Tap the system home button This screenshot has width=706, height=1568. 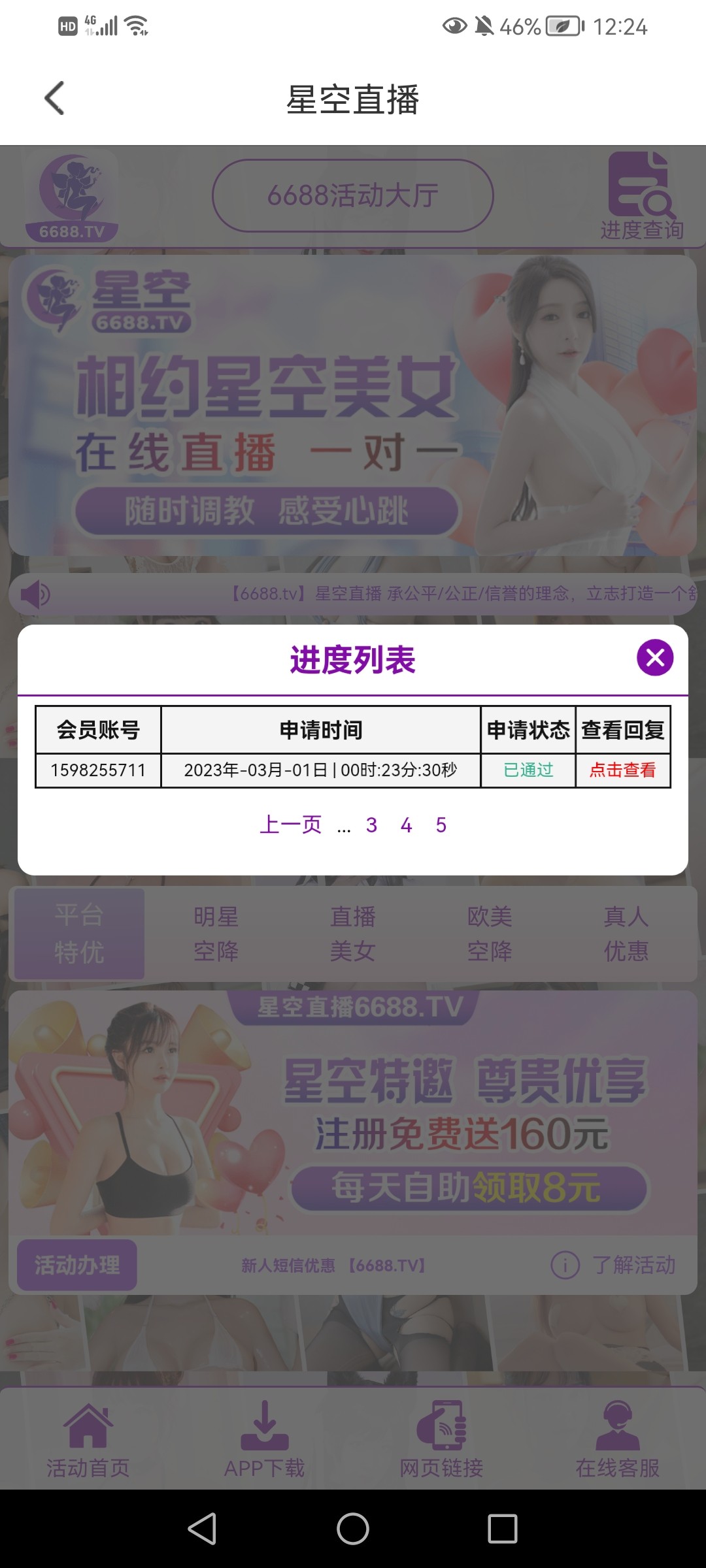(353, 1529)
